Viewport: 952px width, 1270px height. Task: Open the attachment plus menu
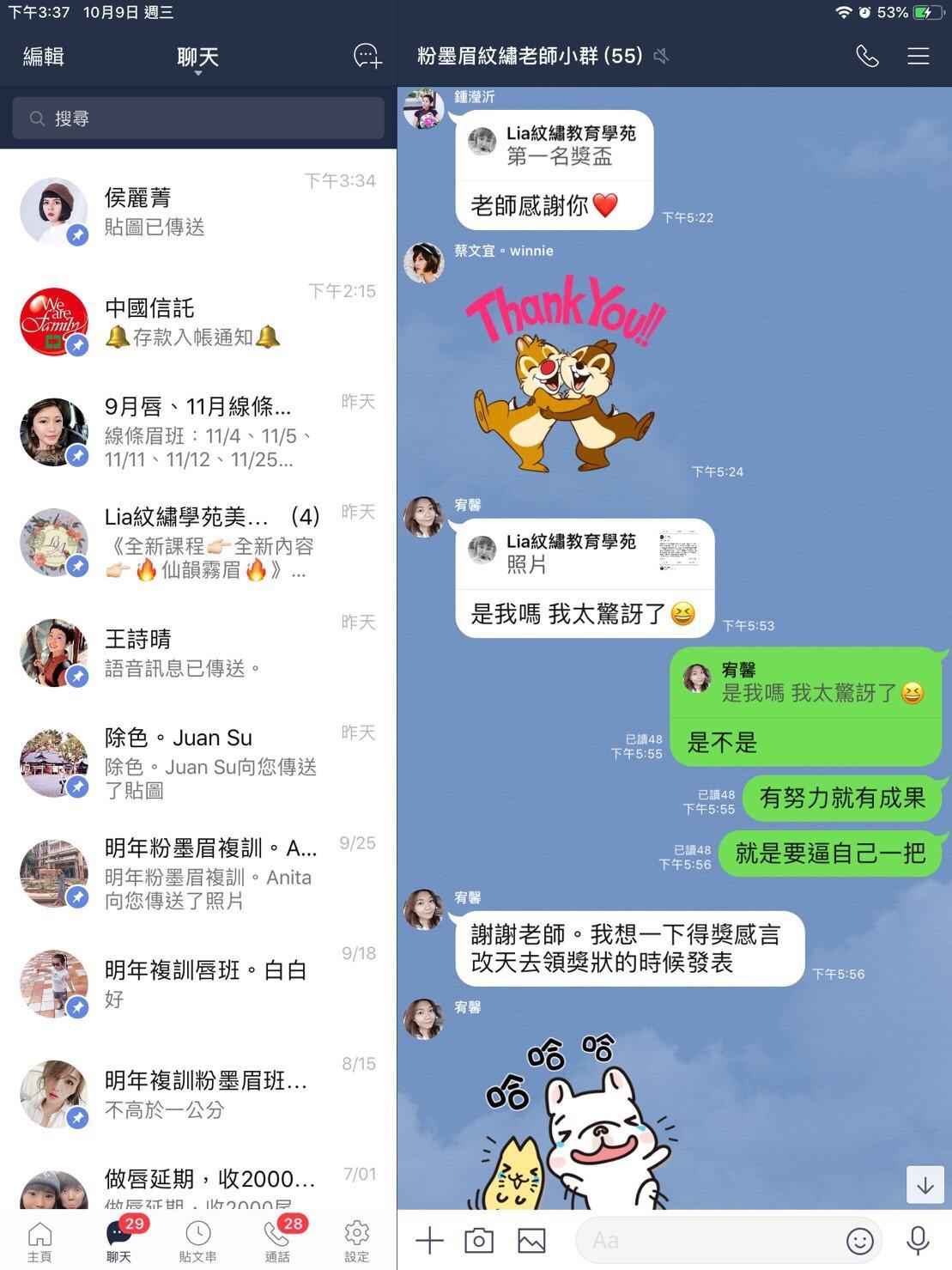click(x=429, y=1240)
